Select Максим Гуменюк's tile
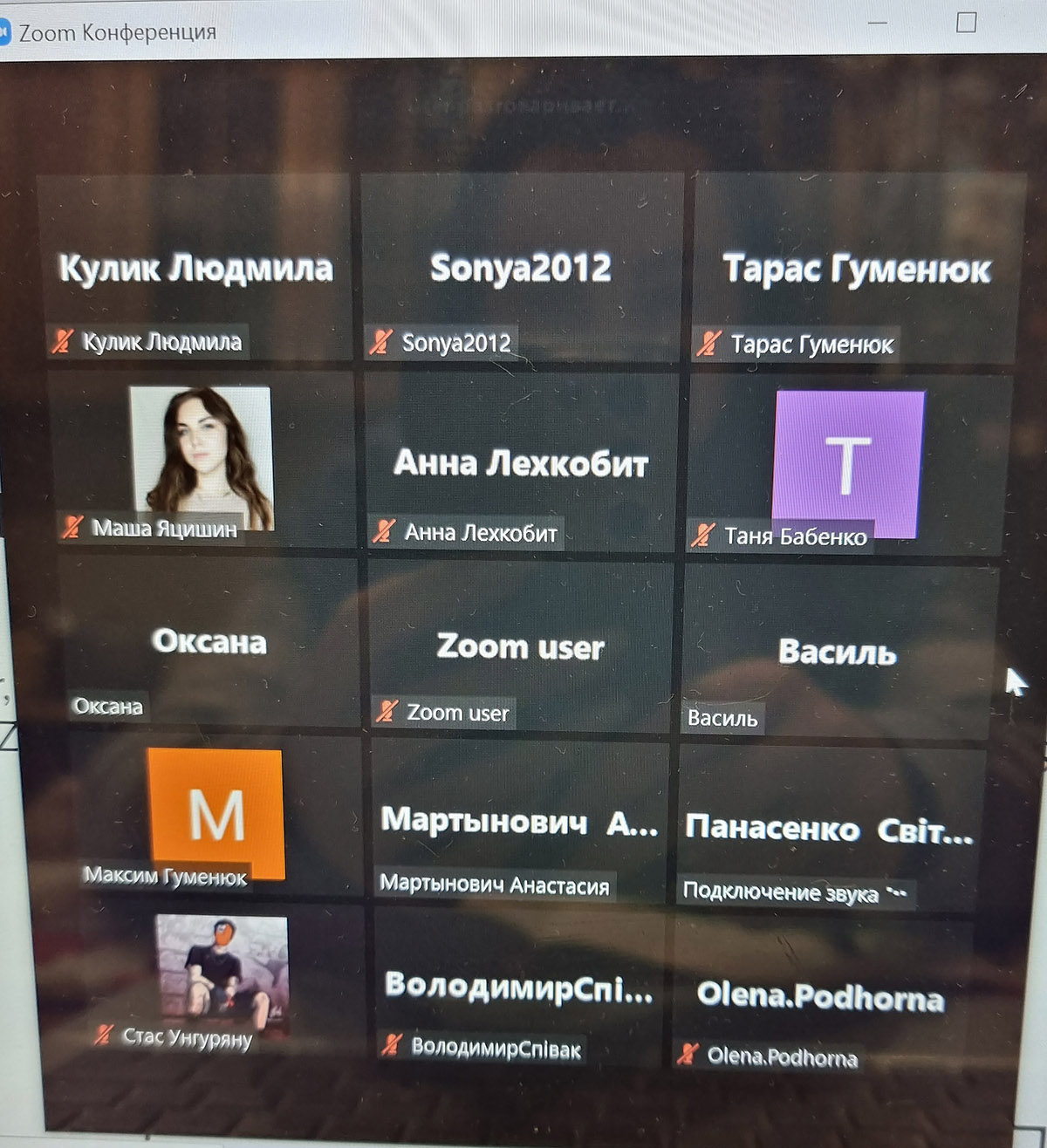This screenshot has height=1148, width=1047. (216, 814)
